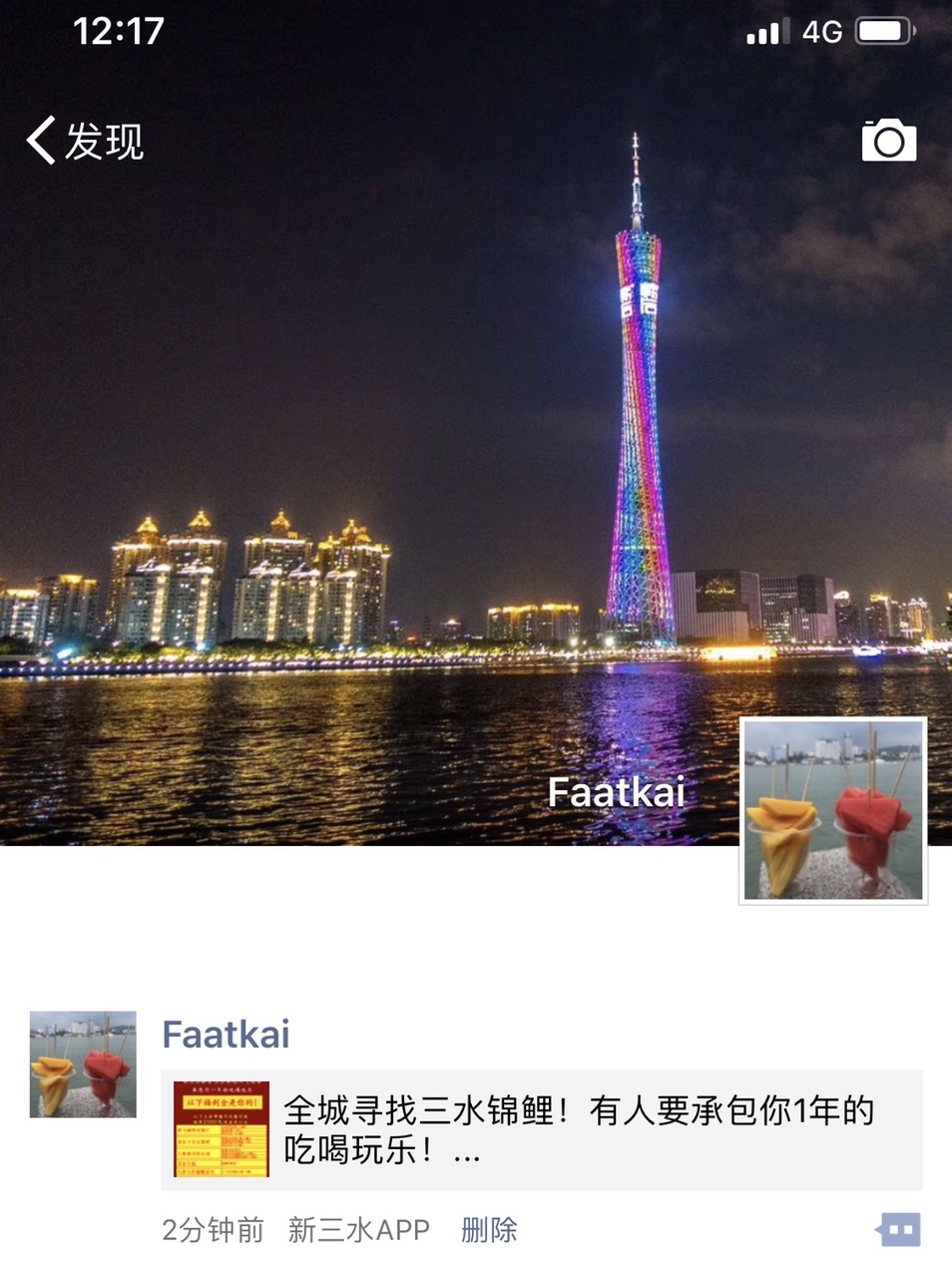The width and height of the screenshot is (952, 1277).
Task: Open the Faatkai name link on the post
Action: (226, 1034)
